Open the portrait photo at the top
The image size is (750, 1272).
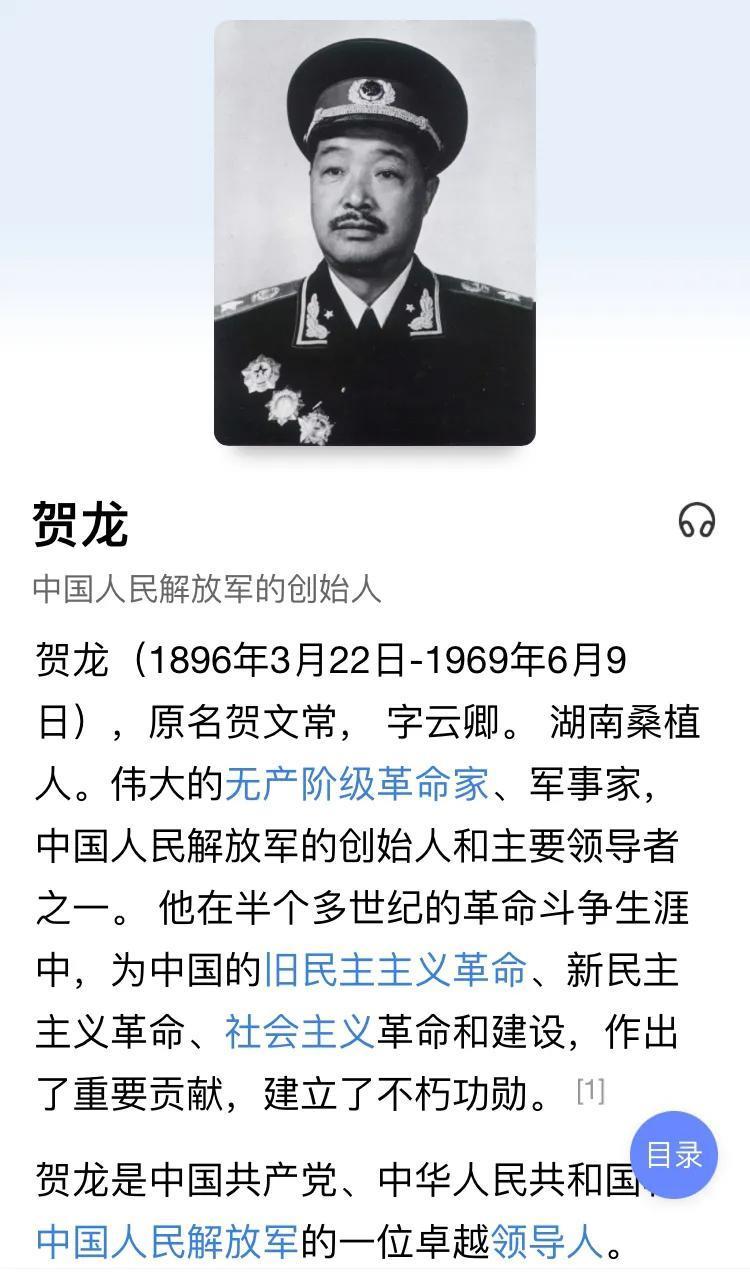click(x=375, y=232)
